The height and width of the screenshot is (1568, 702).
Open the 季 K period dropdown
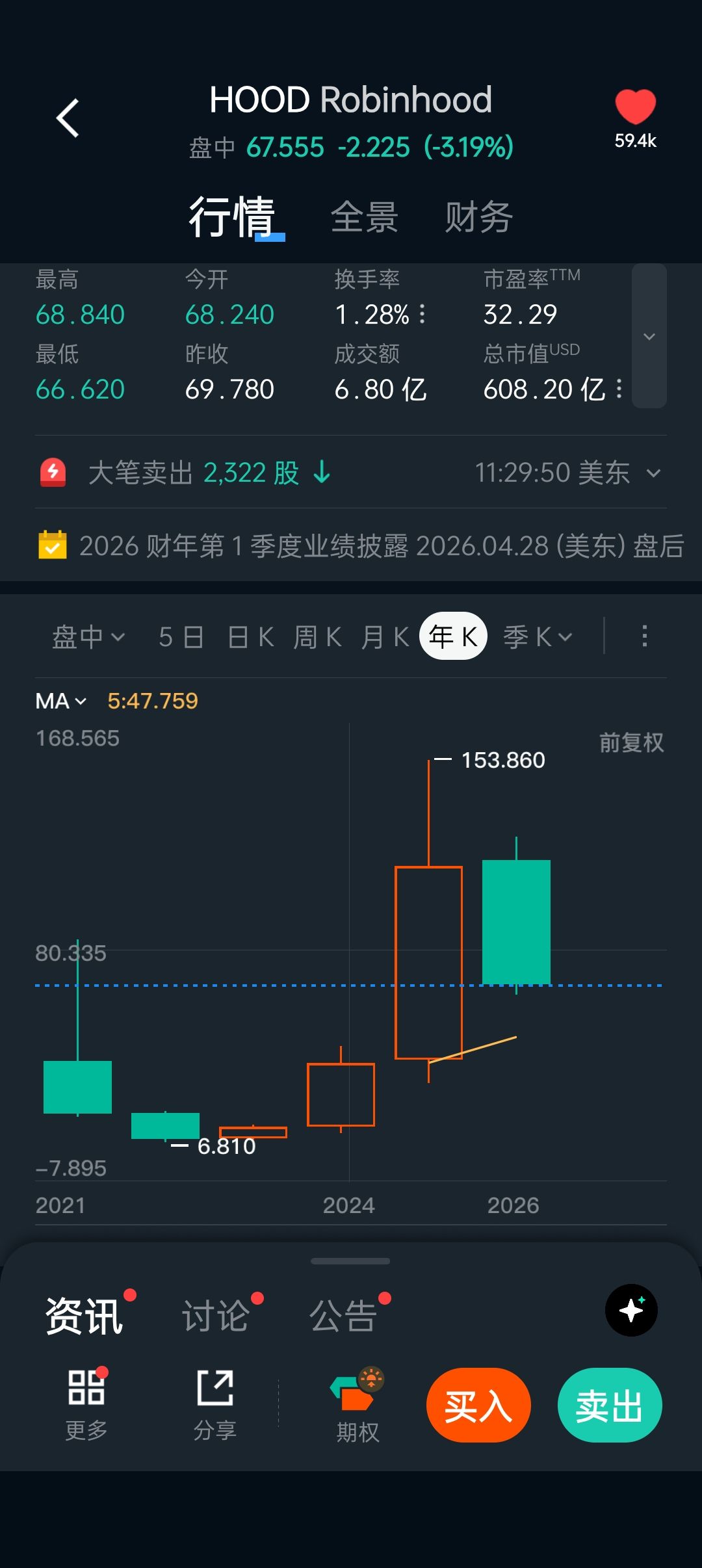[538, 637]
